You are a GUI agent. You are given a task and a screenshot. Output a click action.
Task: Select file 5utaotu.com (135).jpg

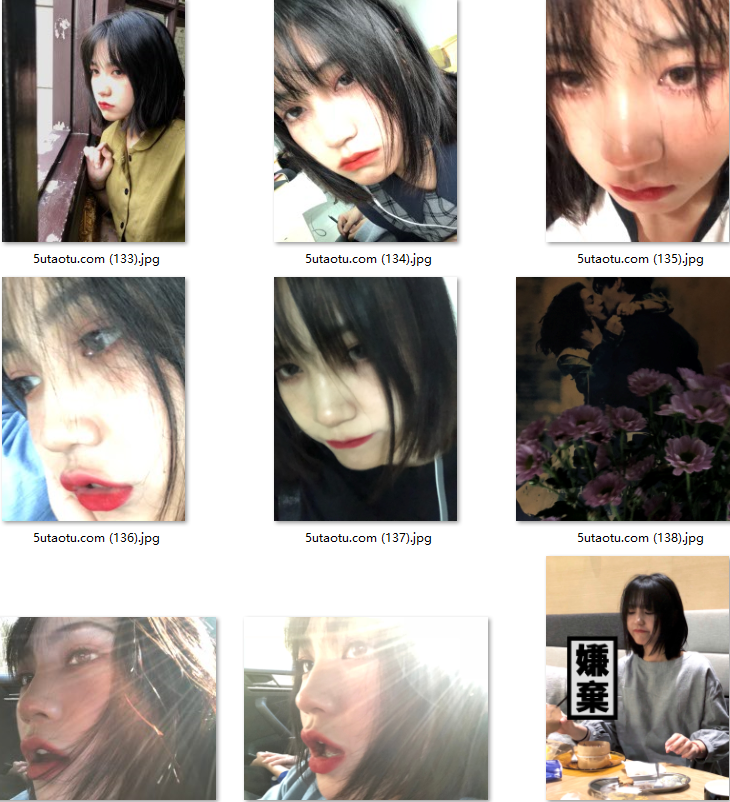click(638, 121)
